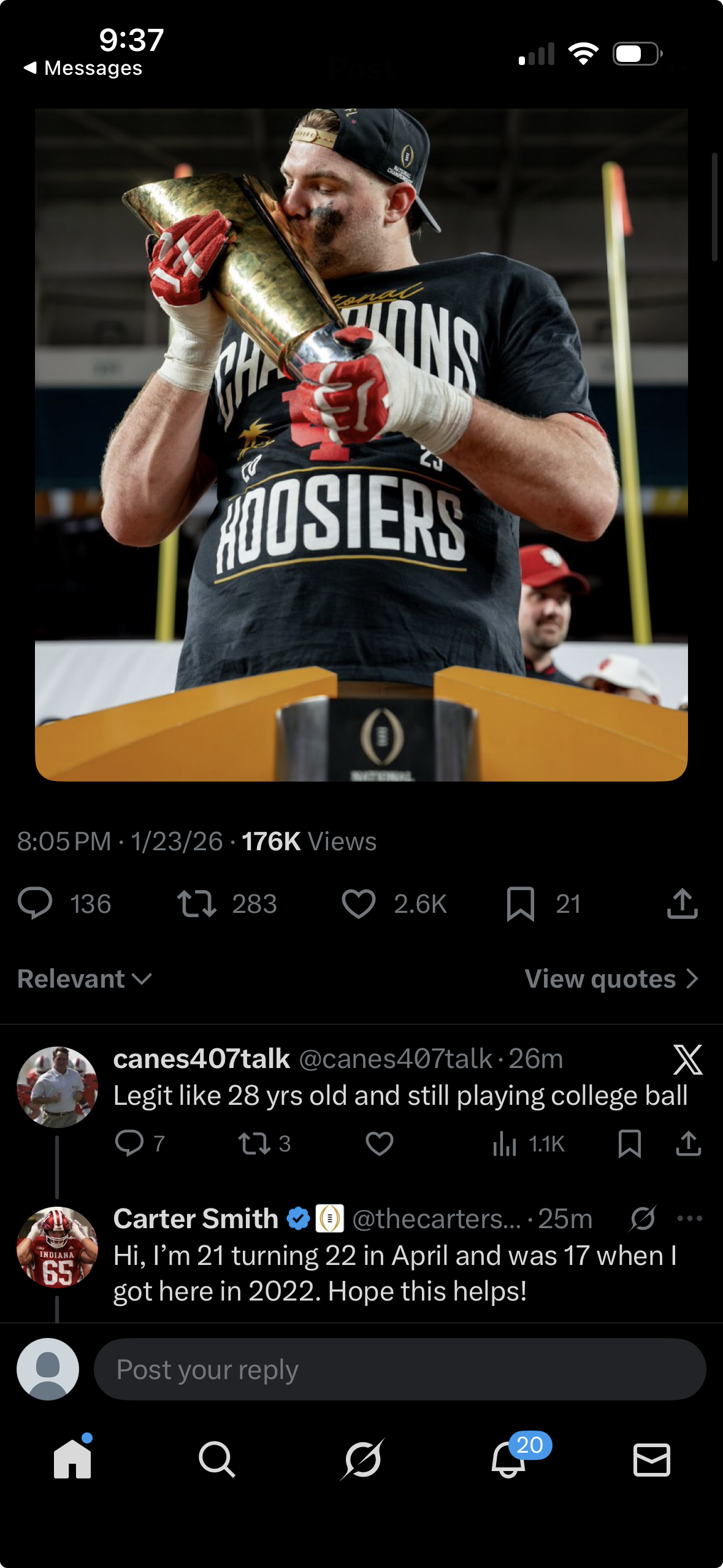The height and width of the screenshot is (1568, 723).
Task: Switch to the Search tab
Action: 216,1459
